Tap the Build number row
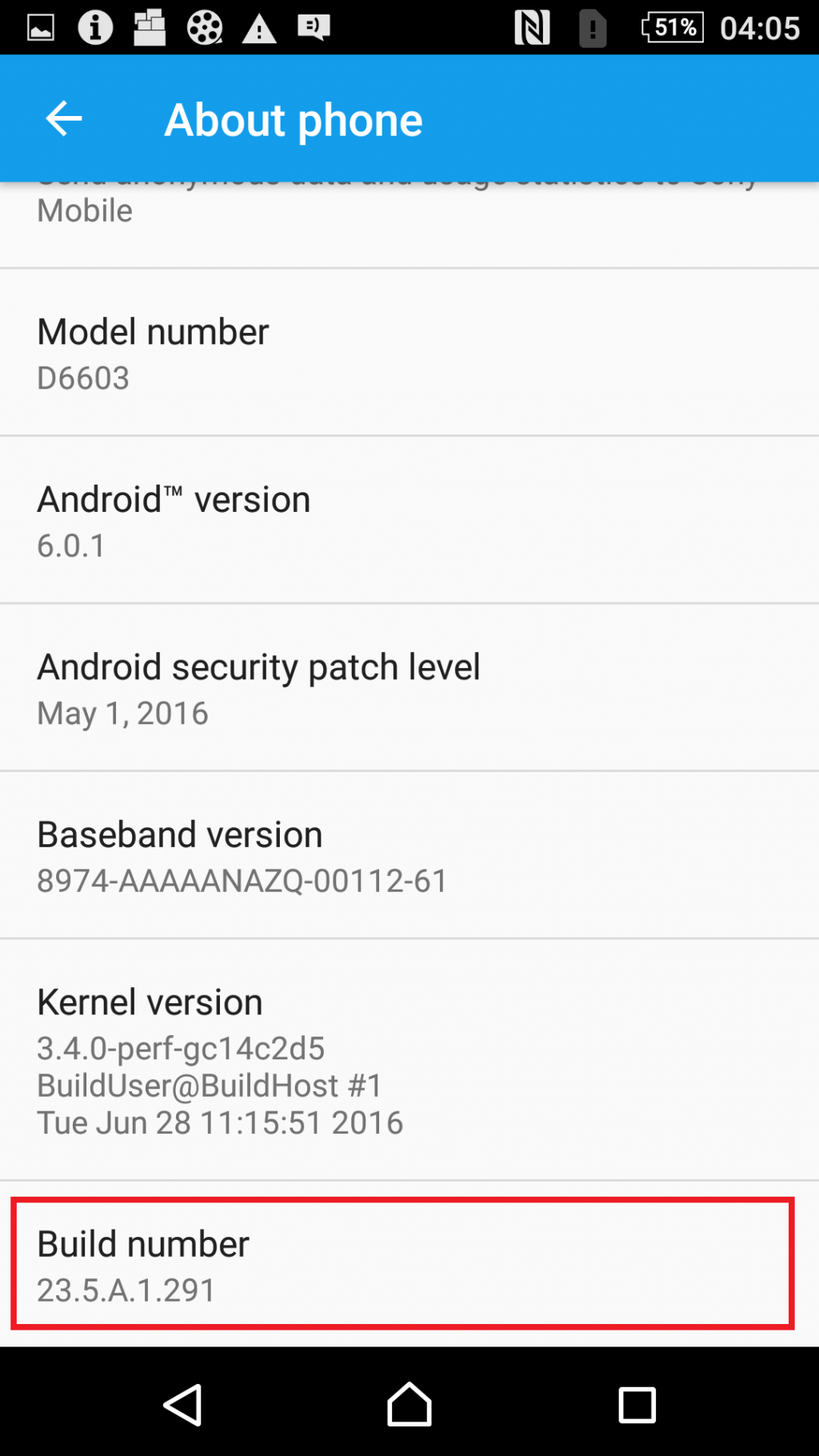The image size is (819, 1456). point(409,1264)
